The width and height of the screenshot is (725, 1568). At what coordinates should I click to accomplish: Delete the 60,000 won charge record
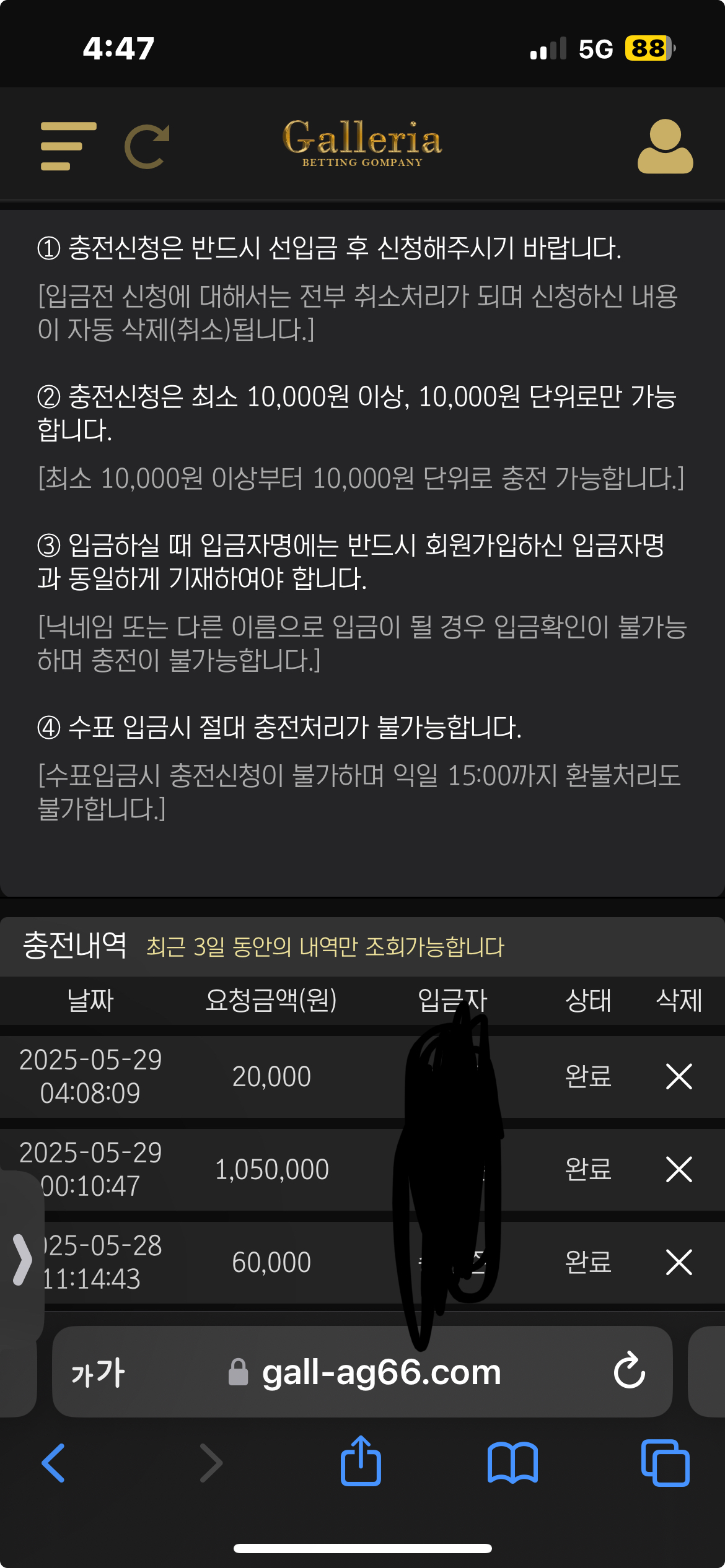tap(679, 1262)
